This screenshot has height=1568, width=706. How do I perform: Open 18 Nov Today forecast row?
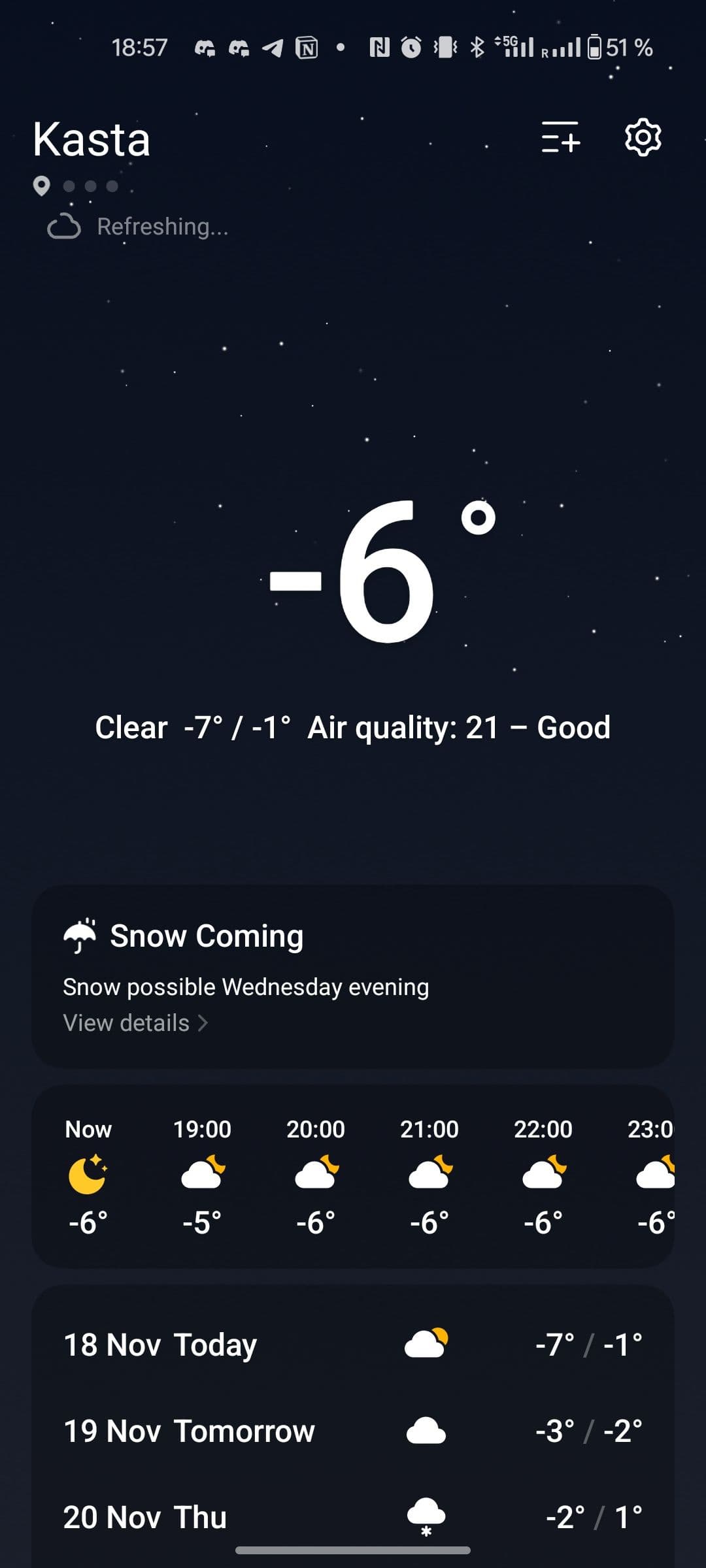click(x=353, y=1345)
